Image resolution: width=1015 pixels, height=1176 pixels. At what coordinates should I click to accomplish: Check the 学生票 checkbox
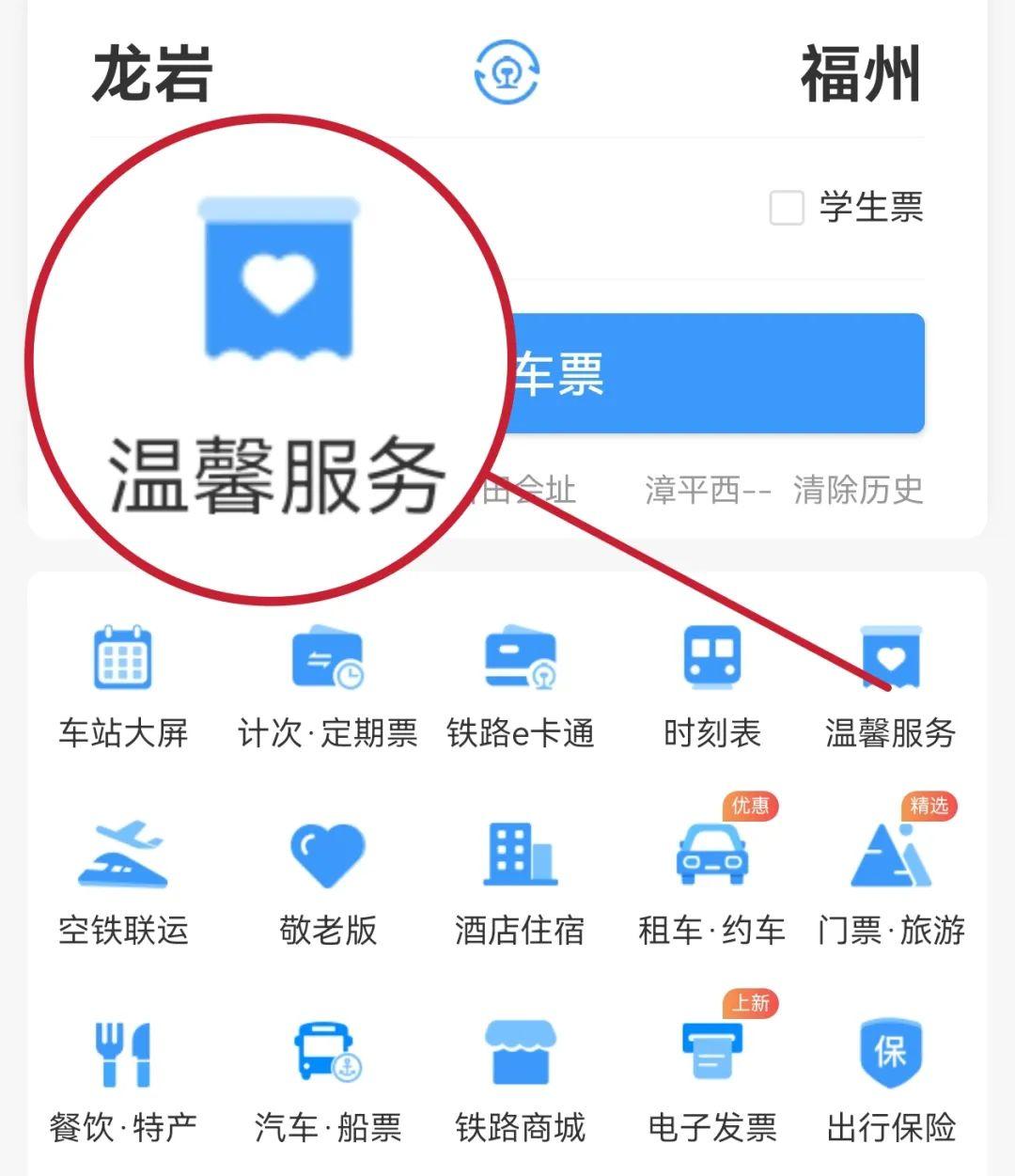(787, 208)
